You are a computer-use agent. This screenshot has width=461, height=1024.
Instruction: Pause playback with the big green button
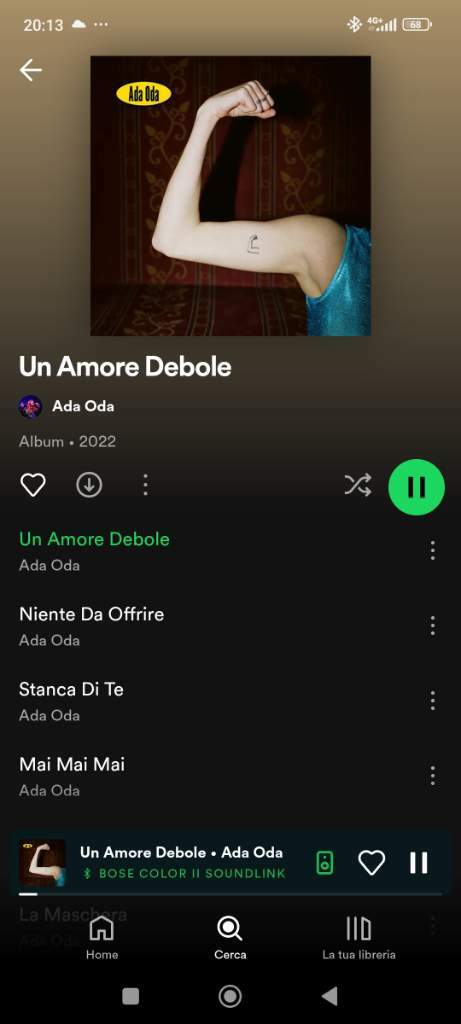point(416,487)
